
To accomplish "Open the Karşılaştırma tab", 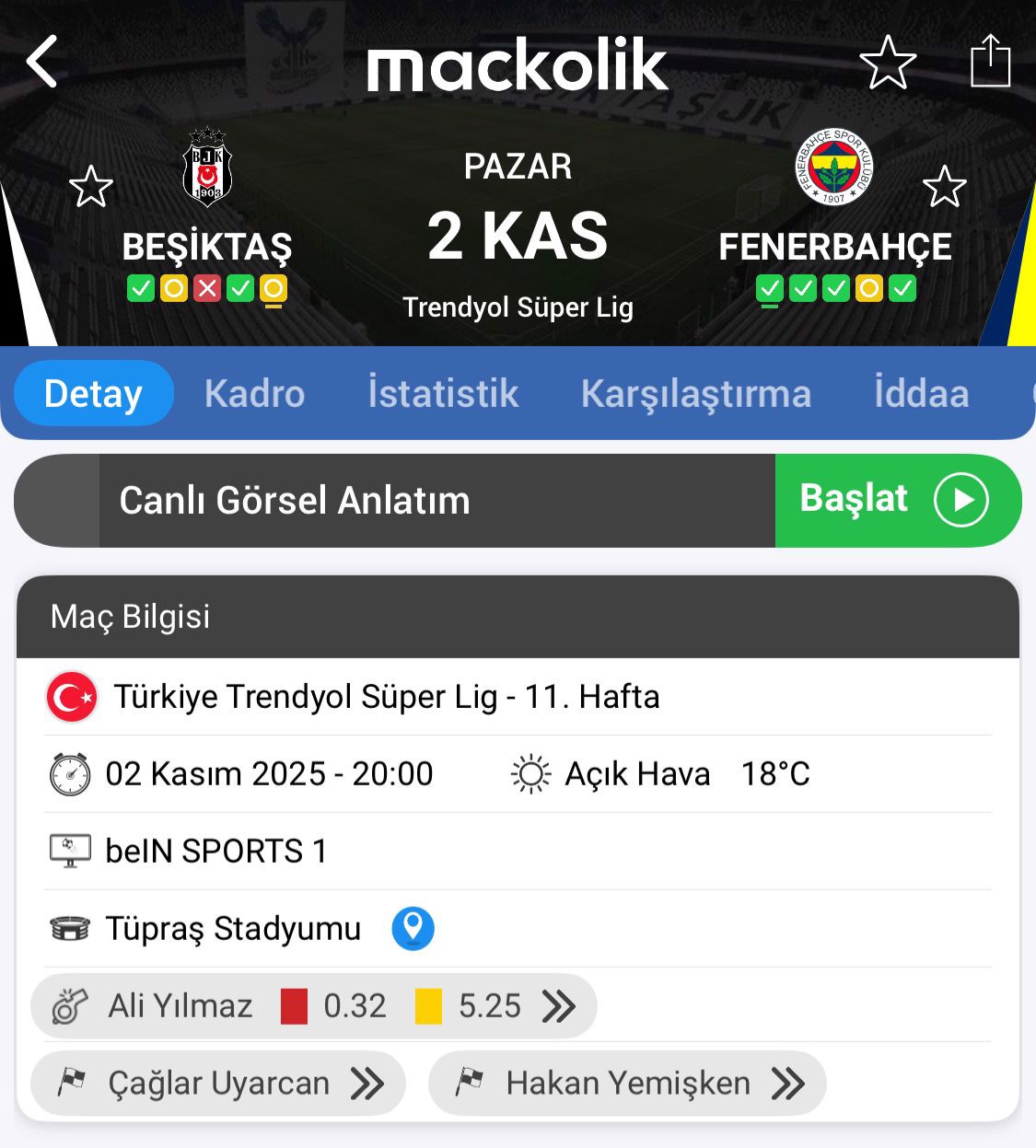I will coord(695,394).
